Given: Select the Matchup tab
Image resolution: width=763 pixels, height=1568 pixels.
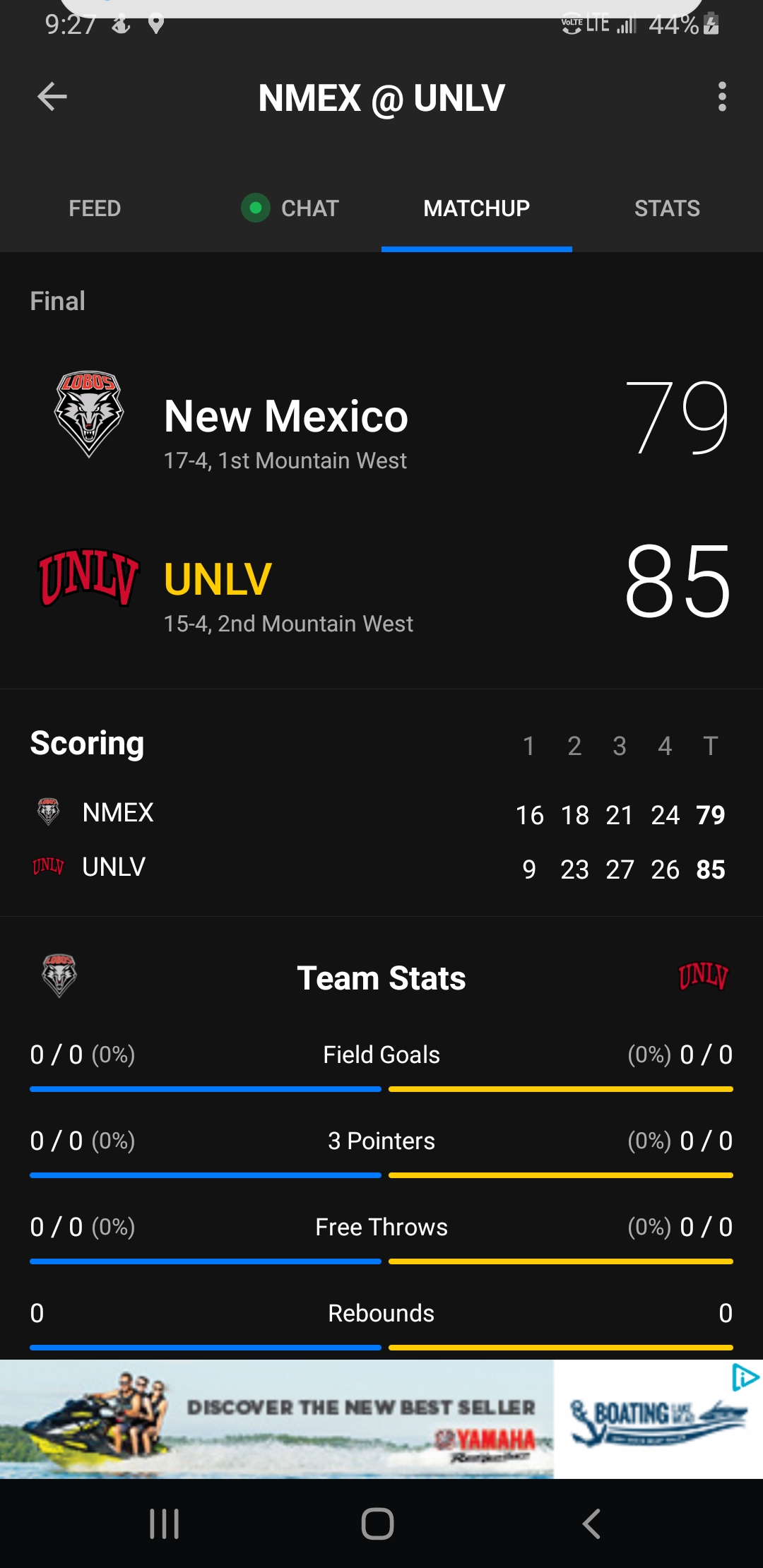Looking at the screenshot, I should [476, 208].
